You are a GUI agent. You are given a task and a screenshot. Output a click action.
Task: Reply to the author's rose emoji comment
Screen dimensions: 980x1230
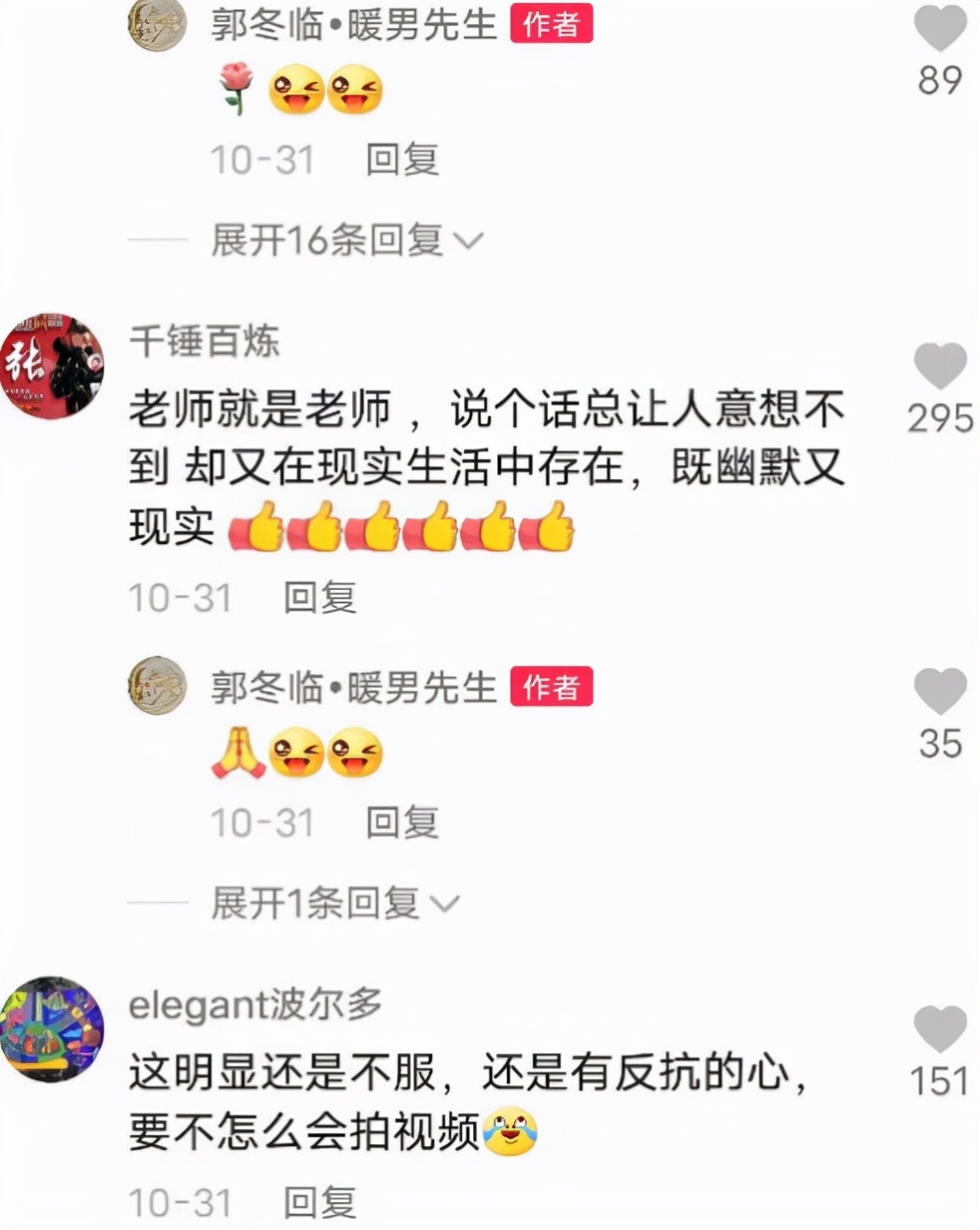pos(402,159)
